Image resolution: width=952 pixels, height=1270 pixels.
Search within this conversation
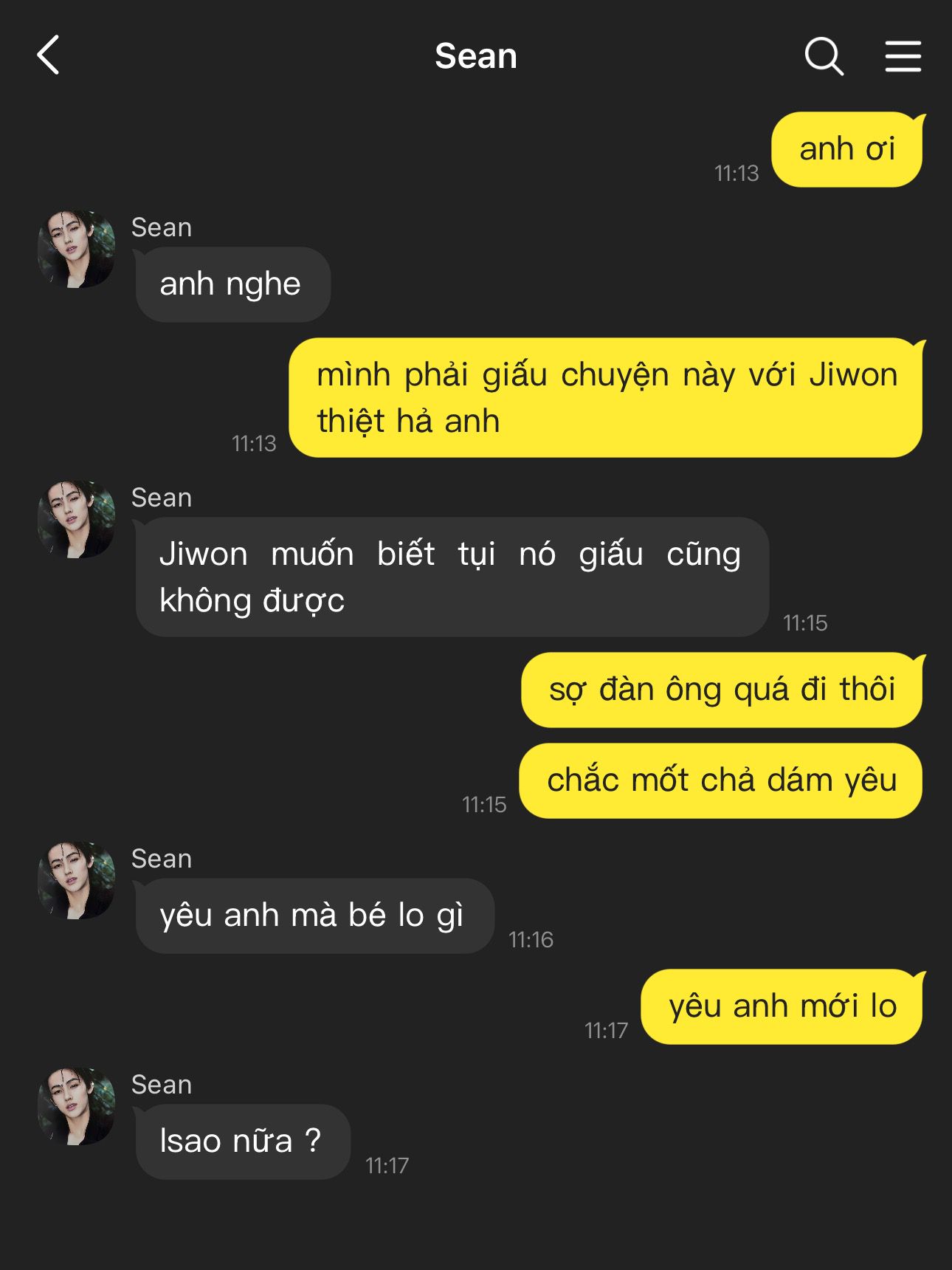click(824, 56)
